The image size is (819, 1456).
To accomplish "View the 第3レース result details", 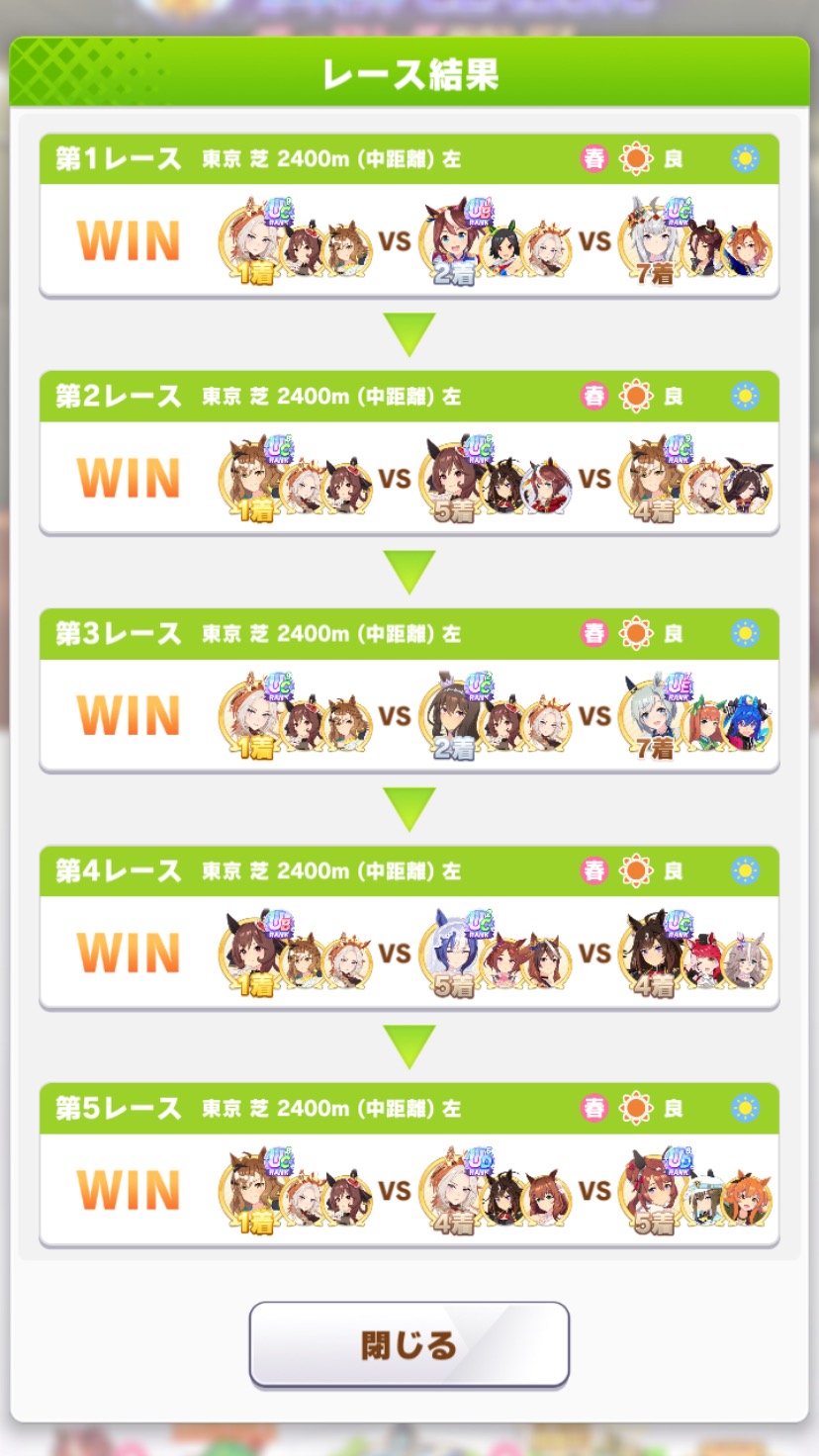I will click(x=409, y=689).
